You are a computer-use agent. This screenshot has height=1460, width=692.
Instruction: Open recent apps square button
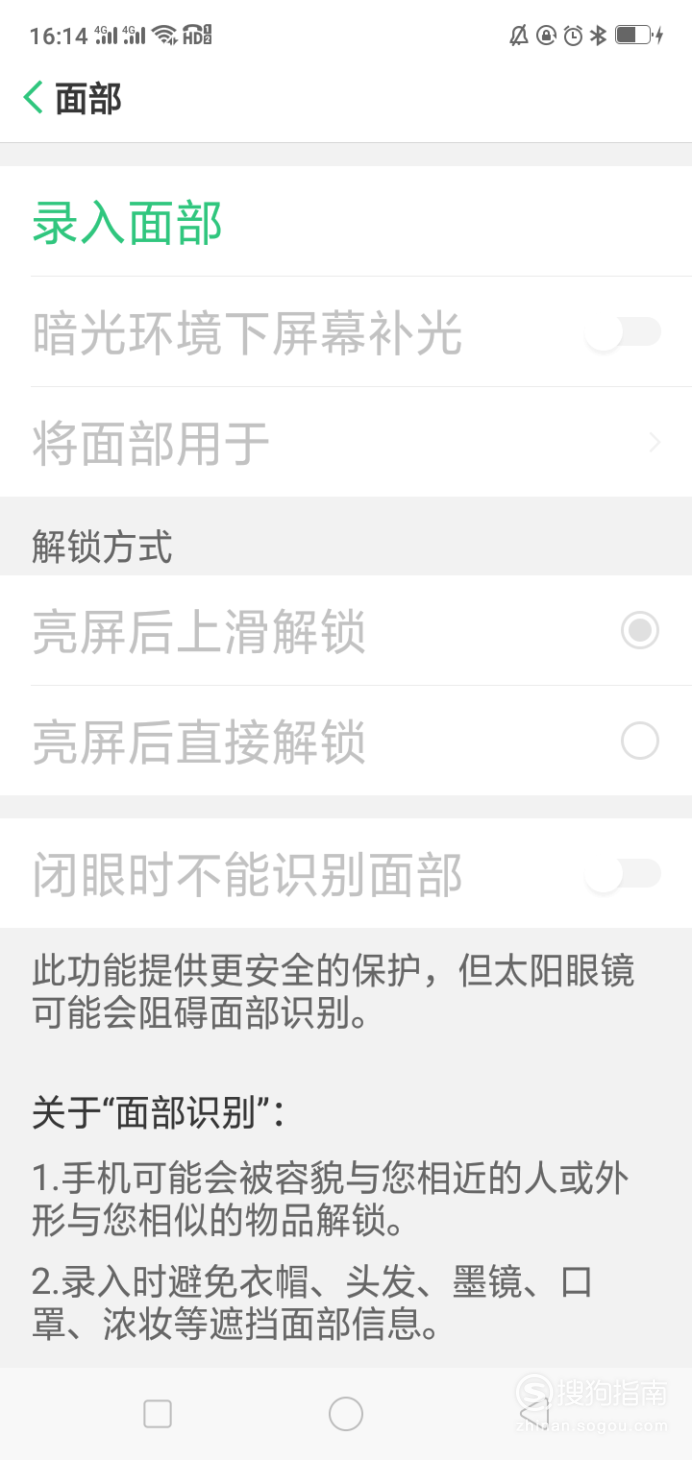[158, 1413]
